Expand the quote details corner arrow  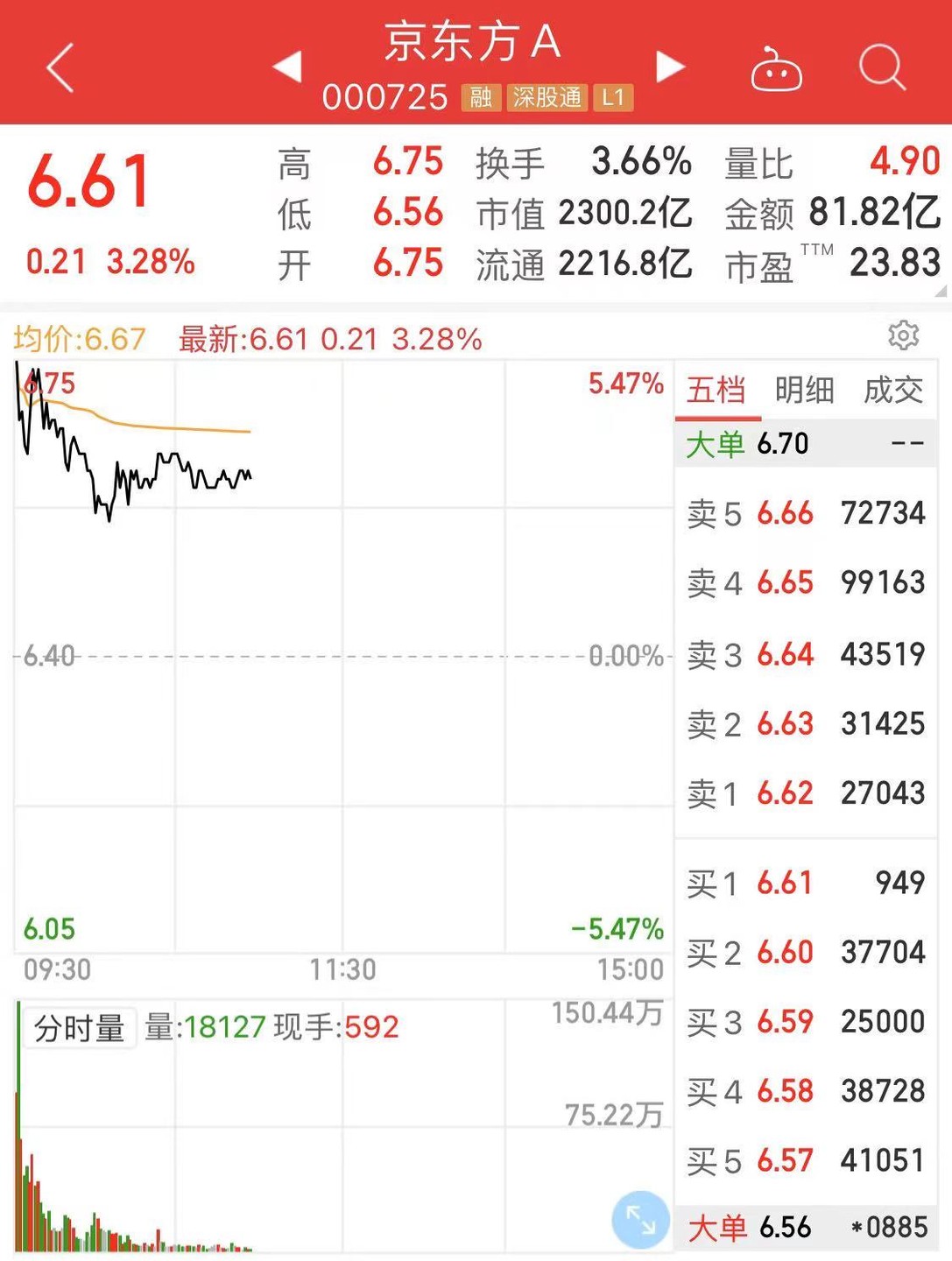click(x=941, y=292)
